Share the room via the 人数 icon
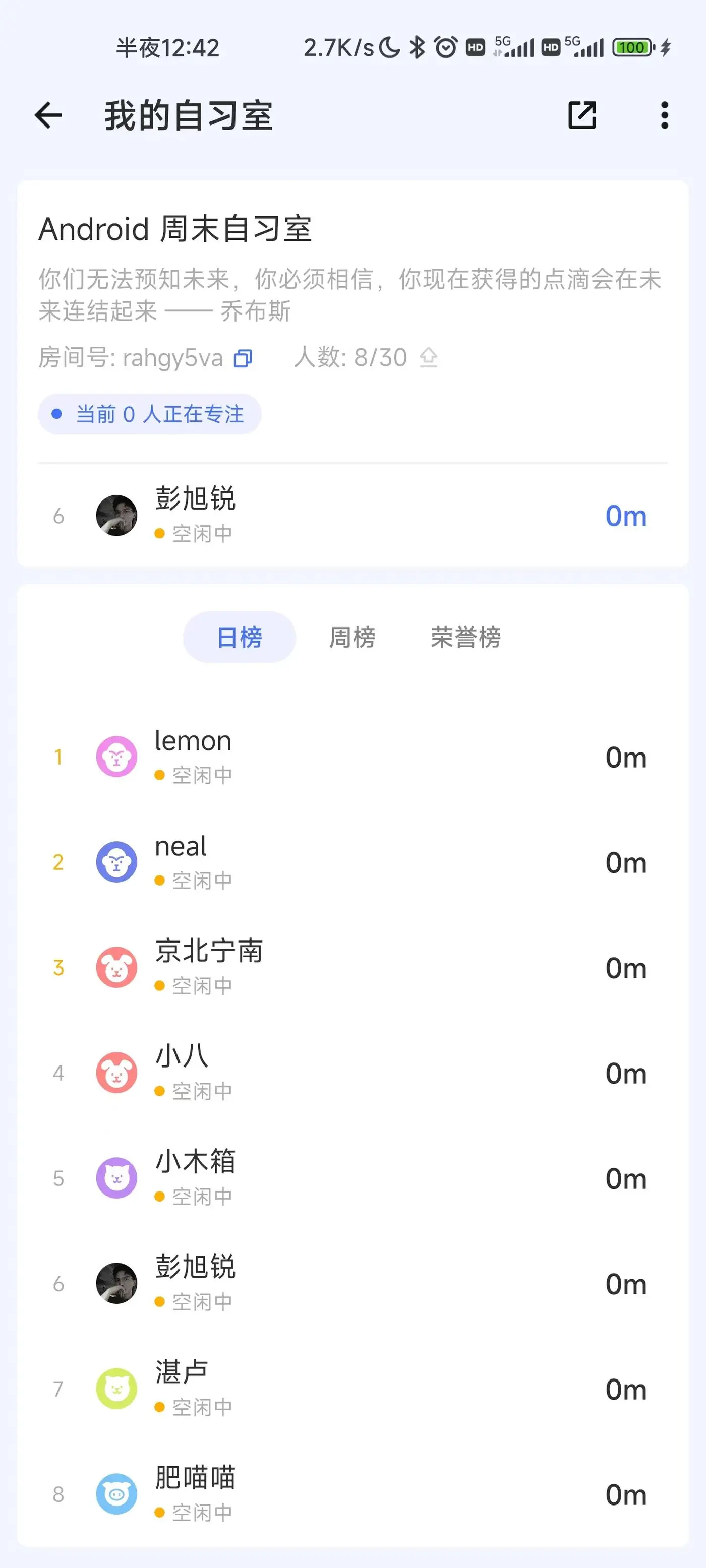Viewport: 706px width, 1568px height. click(x=428, y=357)
